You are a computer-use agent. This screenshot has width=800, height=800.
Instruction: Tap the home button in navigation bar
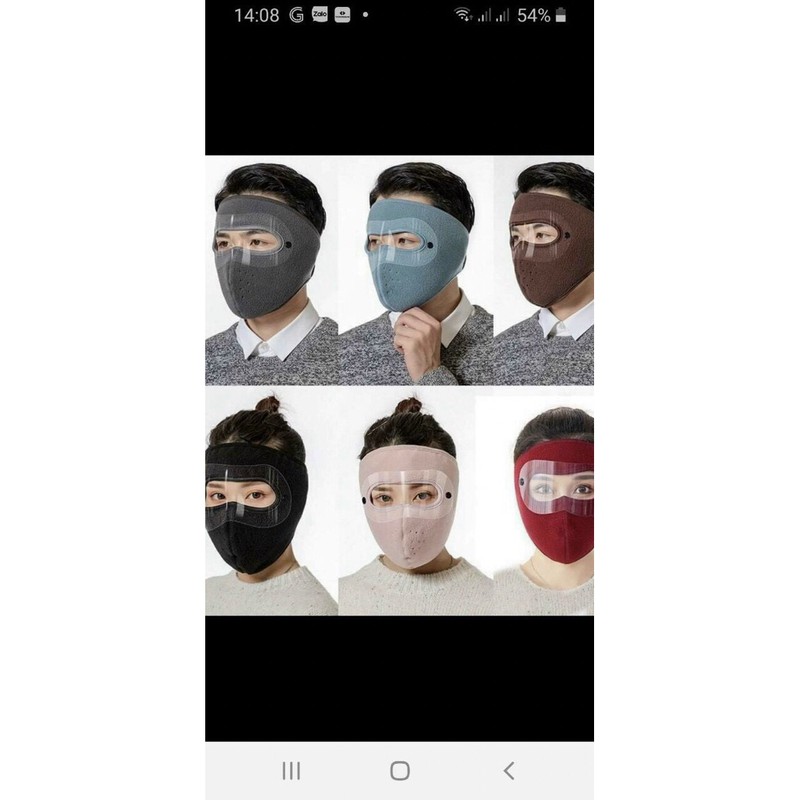coord(400,770)
